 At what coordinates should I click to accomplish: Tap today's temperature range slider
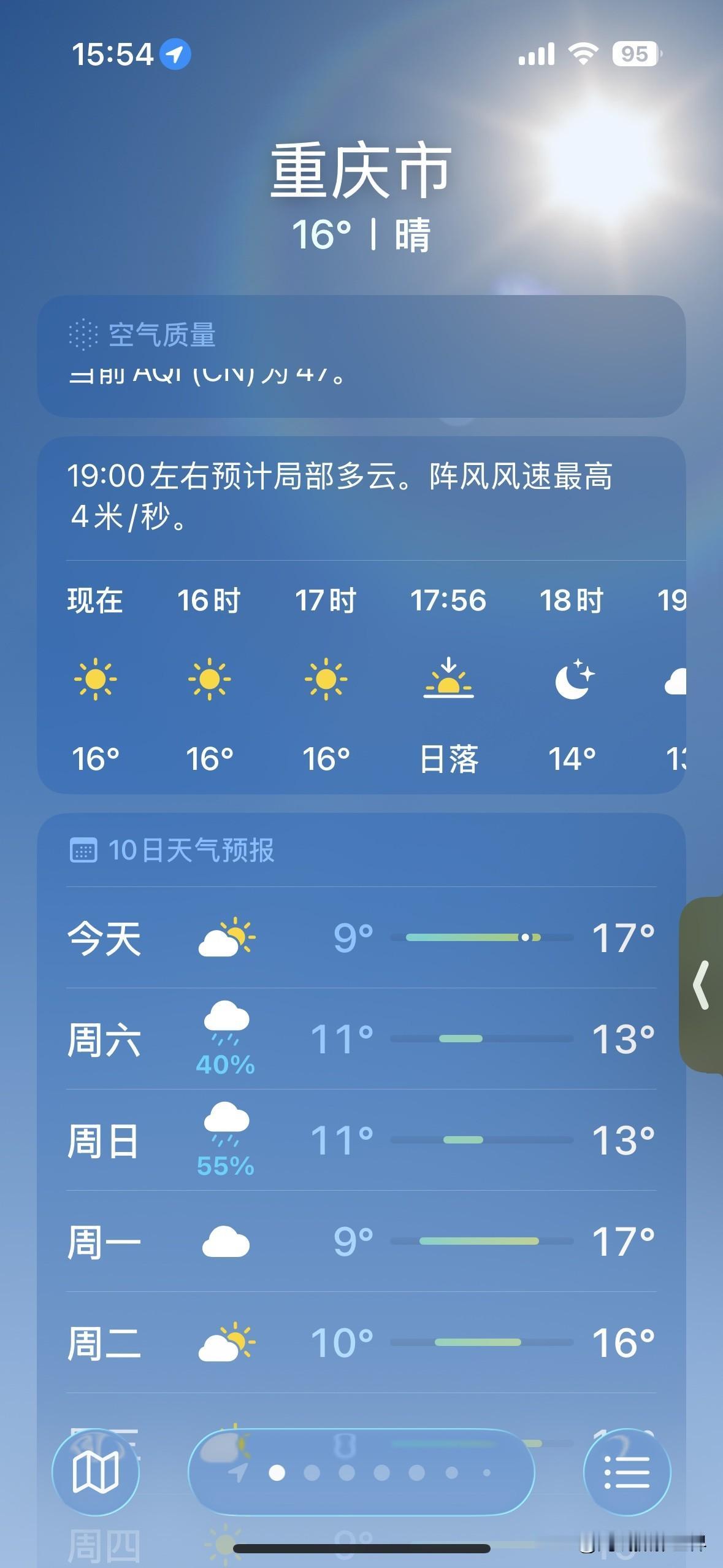(478, 936)
